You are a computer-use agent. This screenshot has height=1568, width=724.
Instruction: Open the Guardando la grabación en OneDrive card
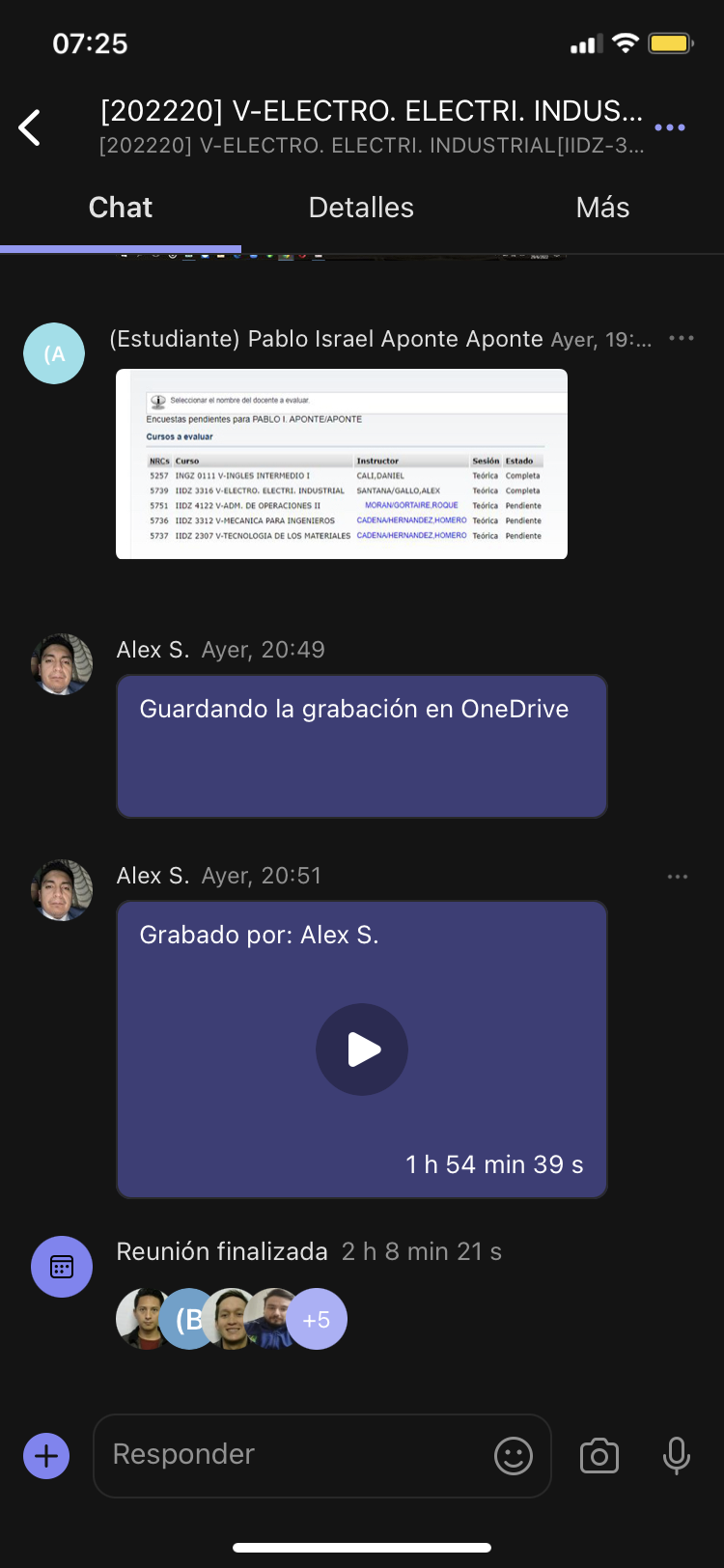pos(362,746)
